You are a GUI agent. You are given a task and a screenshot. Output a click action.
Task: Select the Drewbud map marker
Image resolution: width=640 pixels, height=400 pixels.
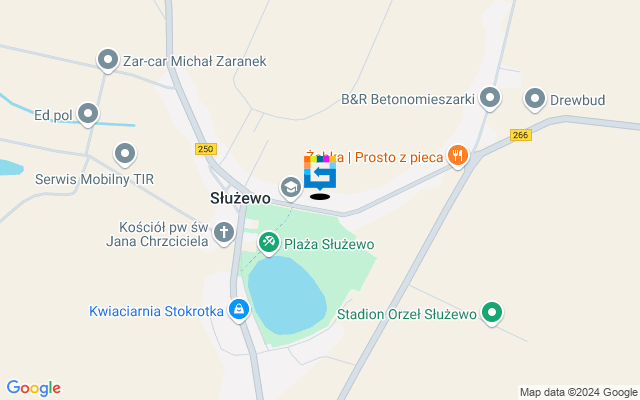point(535,99)
